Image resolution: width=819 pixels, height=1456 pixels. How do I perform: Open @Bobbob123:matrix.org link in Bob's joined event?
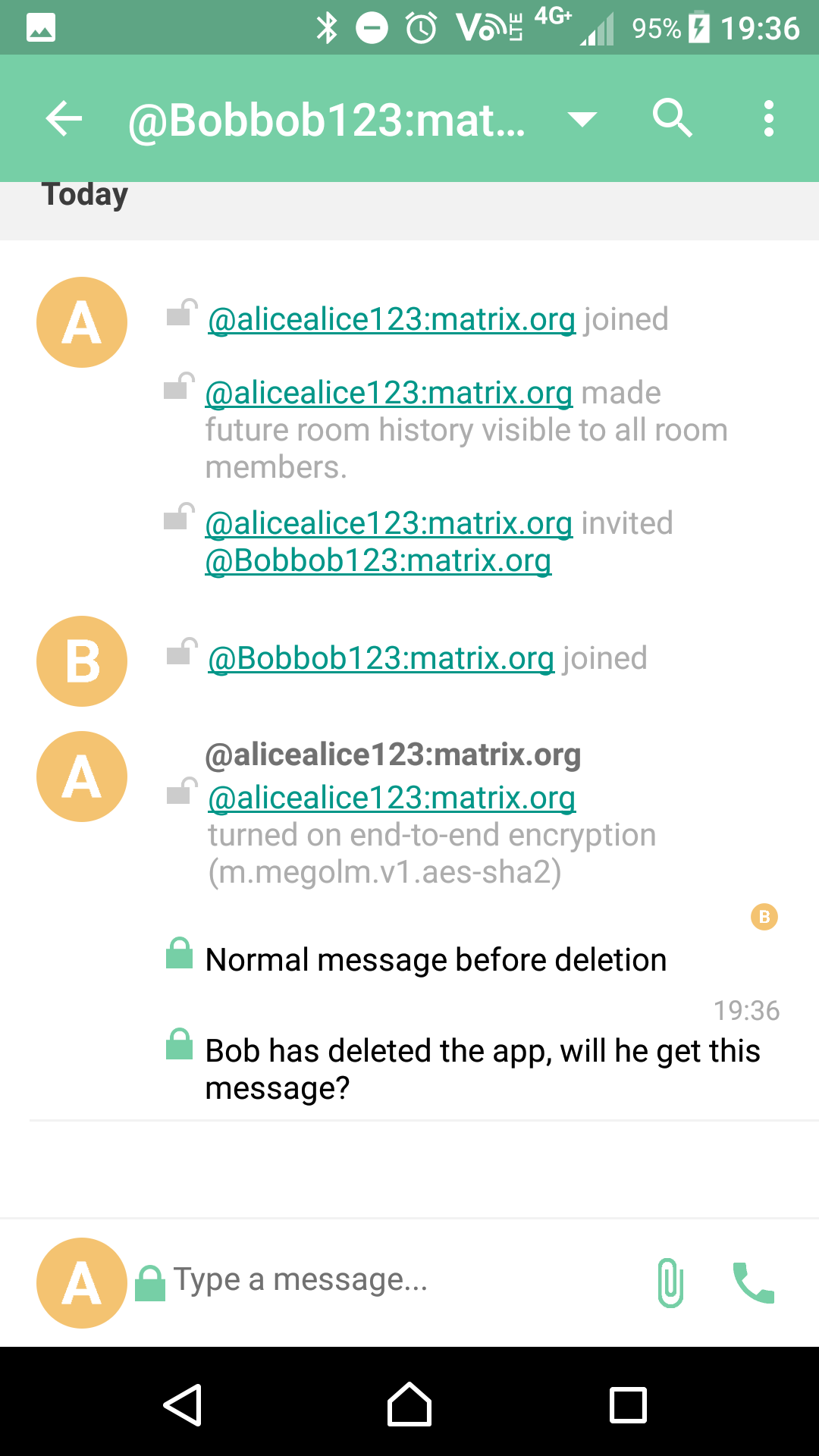coord(381,658)
